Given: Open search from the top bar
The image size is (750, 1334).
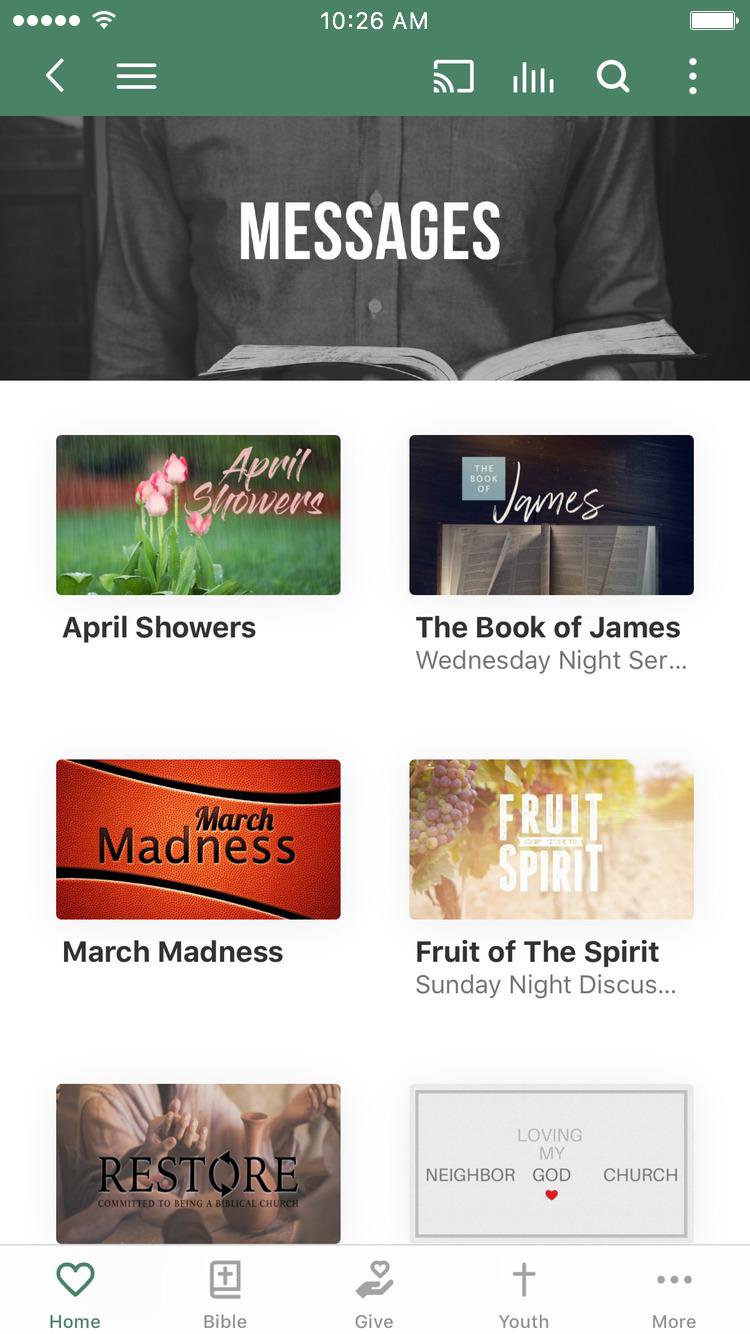Looking at the screenshot, I should pos(613,76).
